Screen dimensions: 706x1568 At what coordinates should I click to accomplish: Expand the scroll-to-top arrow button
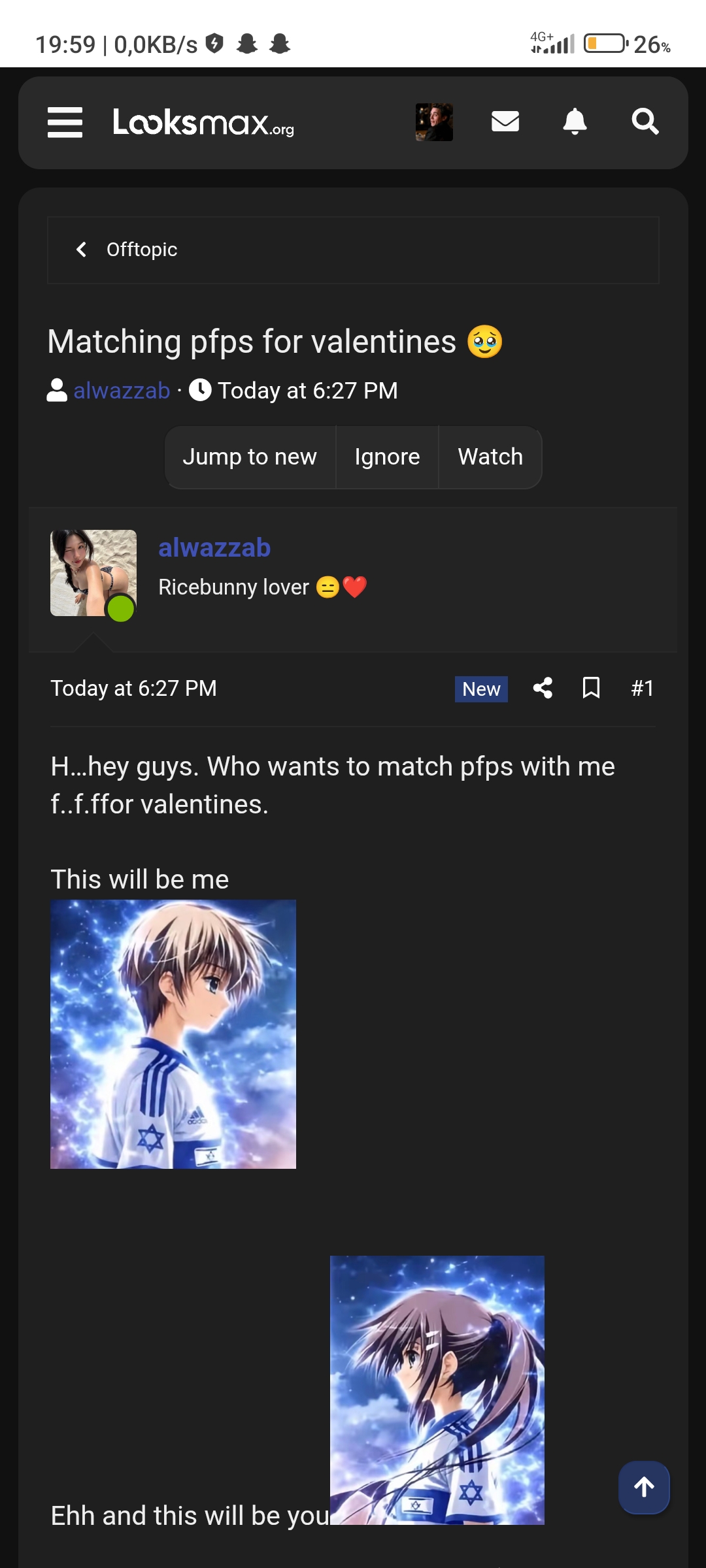click(x=643, y=1488)
